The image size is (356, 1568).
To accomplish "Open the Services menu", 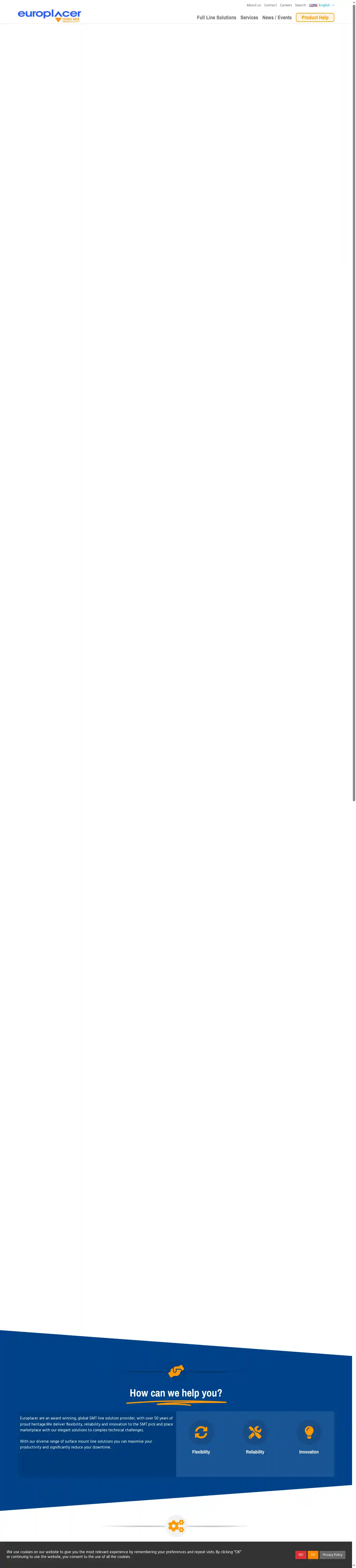I will click(249, 18).
